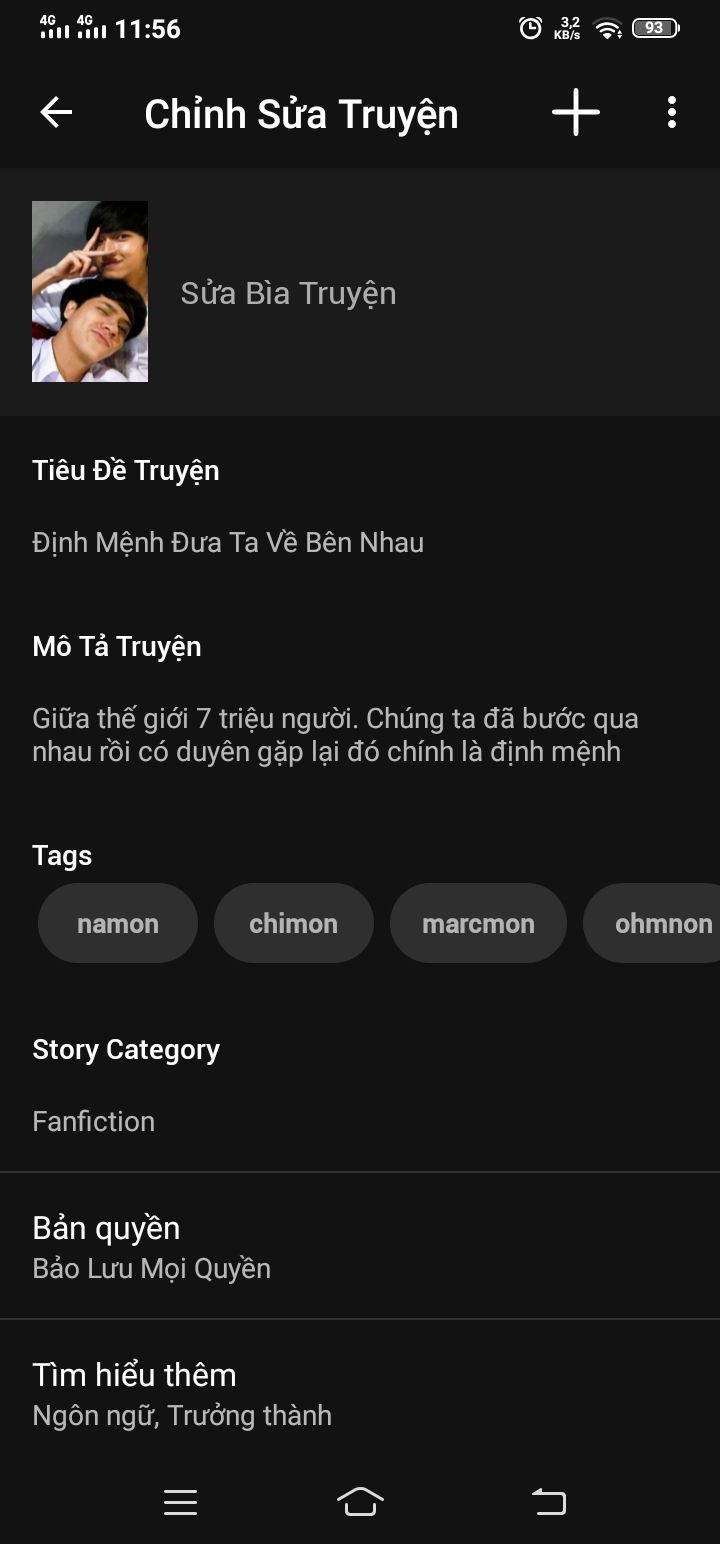Select the namon tag chip

tap(118, 923)
